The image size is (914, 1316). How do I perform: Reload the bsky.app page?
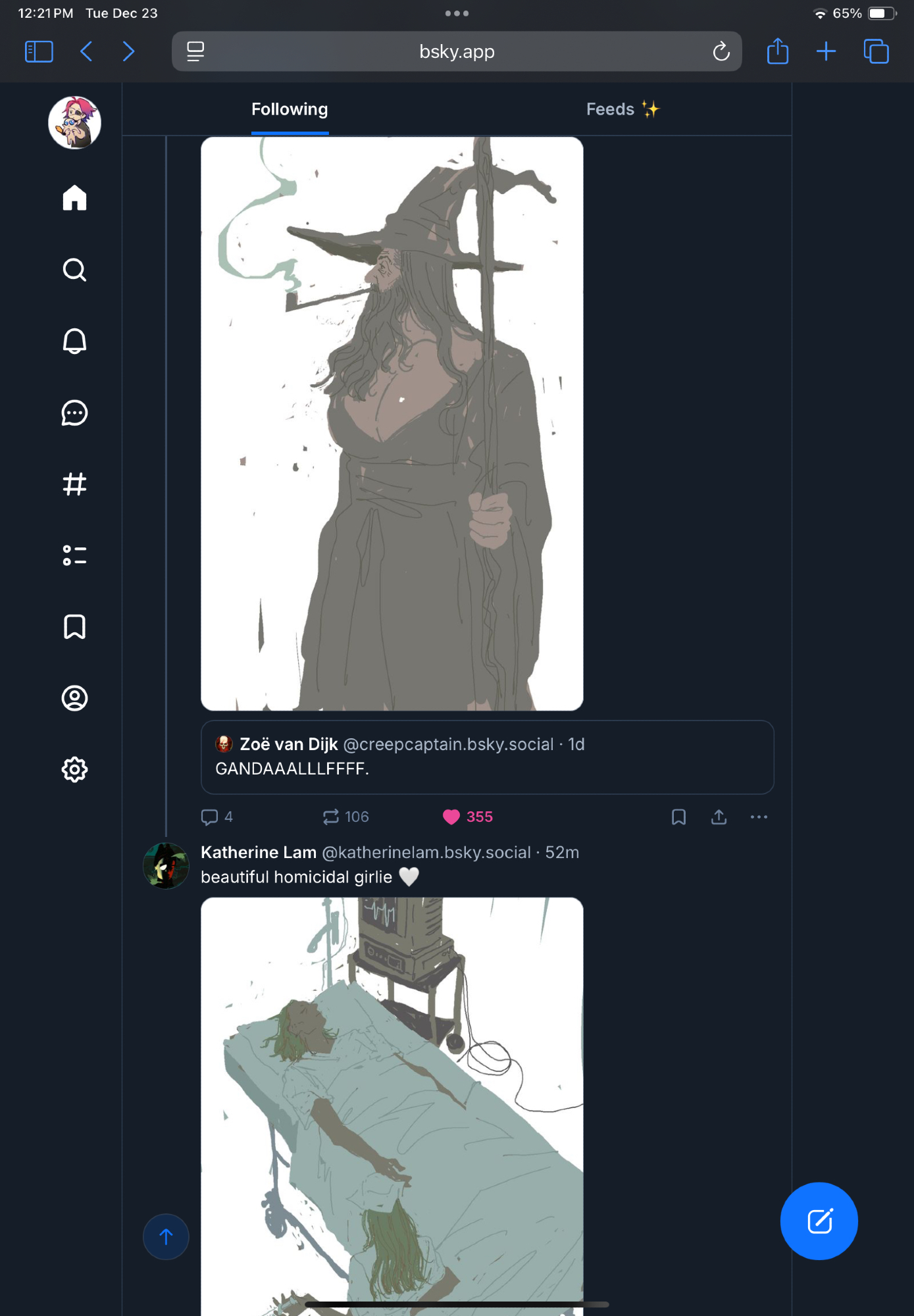coord(721,51)
